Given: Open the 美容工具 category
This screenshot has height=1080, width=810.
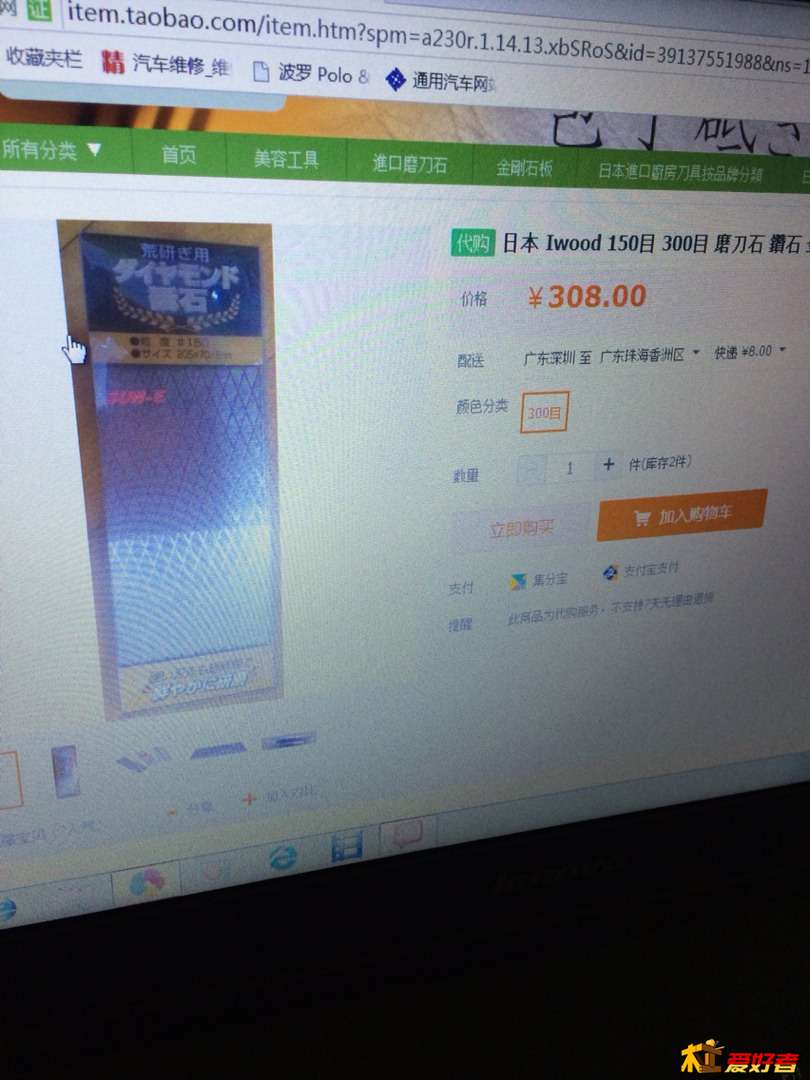Looking at the screenshot, I should tap(285, 159).
